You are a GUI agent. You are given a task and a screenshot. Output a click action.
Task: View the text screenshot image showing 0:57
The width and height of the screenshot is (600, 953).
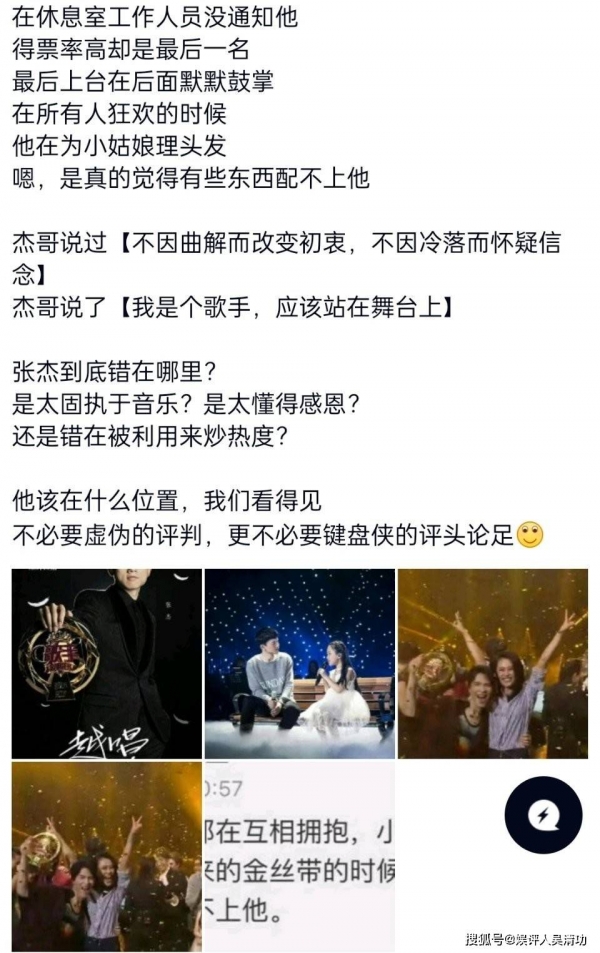tap(299, 856)
